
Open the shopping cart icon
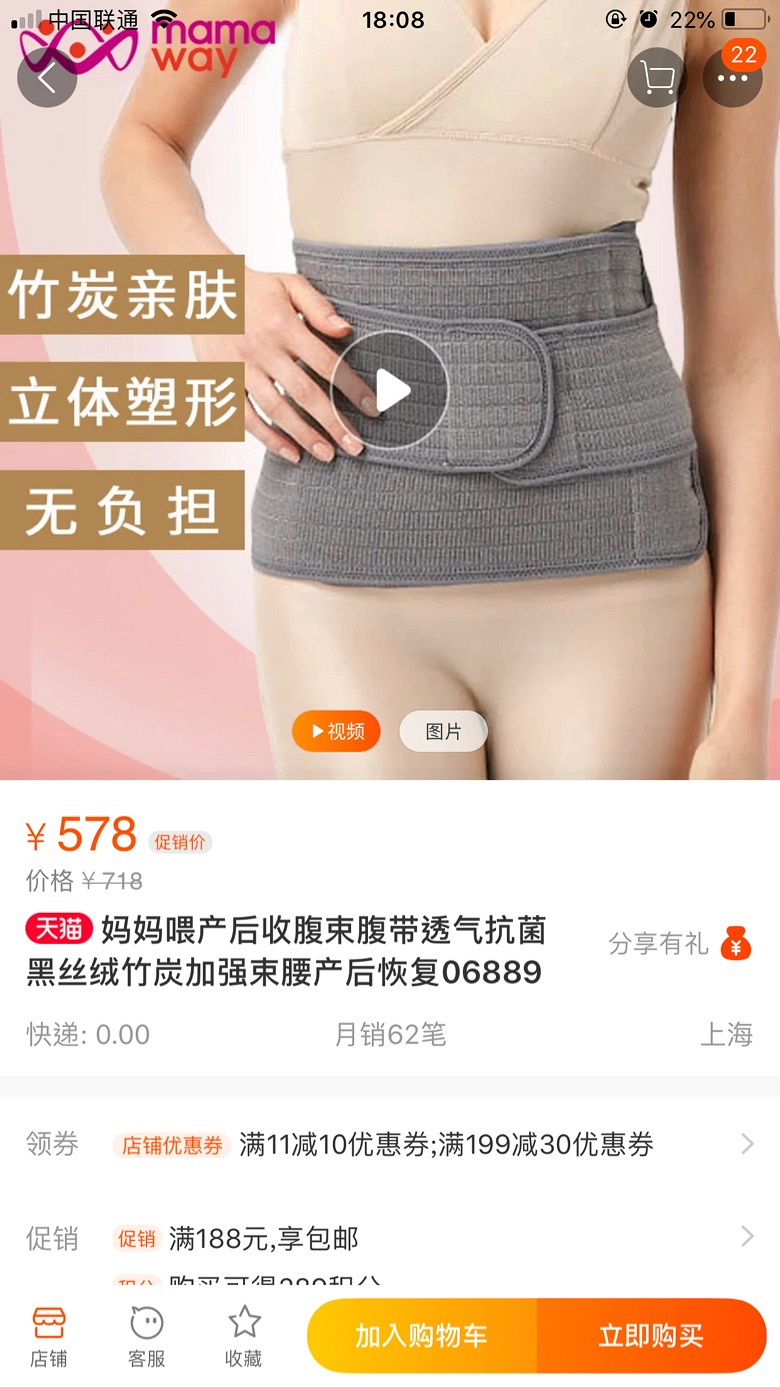click(657, 78)
